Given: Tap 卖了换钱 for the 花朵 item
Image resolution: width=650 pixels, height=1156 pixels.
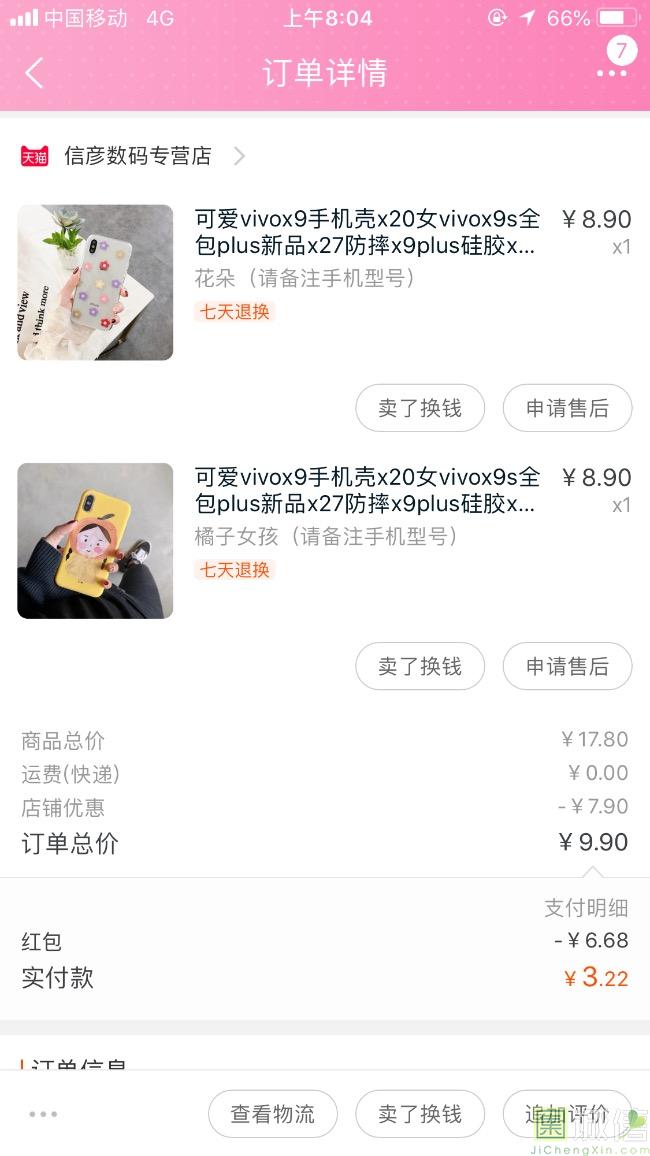Looking at the screenshot, I should 420,408.
